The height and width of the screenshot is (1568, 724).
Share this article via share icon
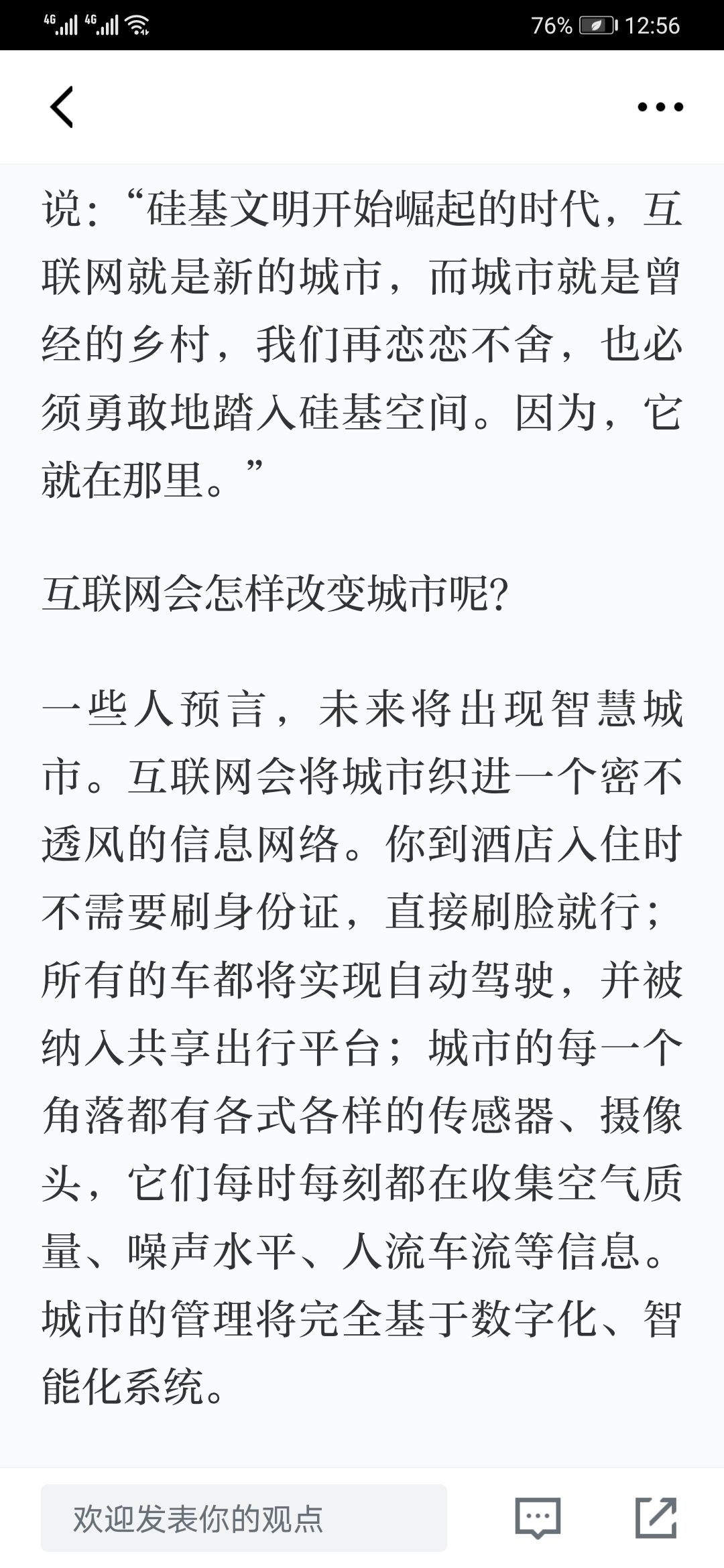coord(656,1518)
